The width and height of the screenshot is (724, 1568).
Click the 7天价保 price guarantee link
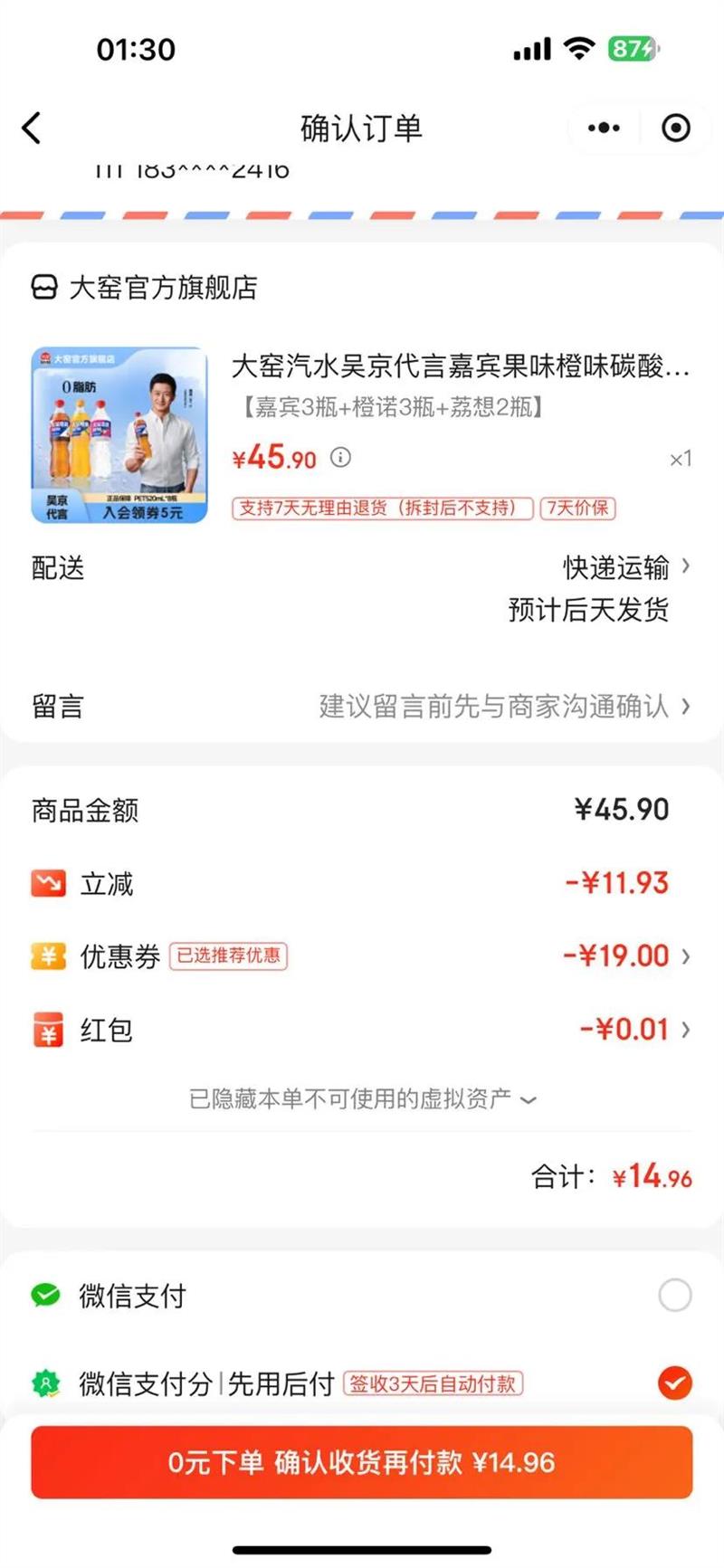[x=577, y=508]
